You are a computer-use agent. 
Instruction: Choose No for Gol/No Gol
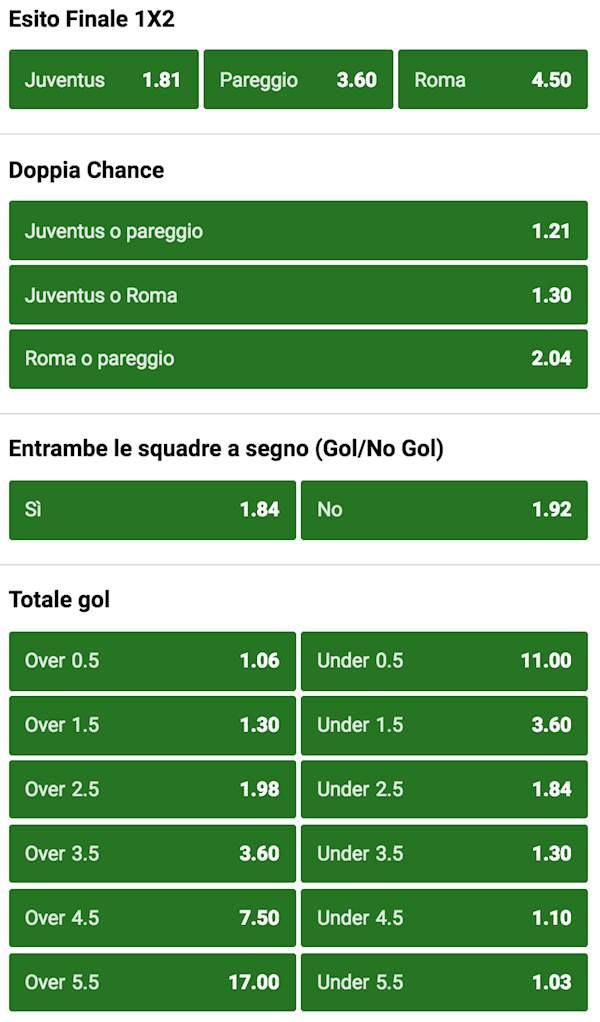(x=444, y=509)
